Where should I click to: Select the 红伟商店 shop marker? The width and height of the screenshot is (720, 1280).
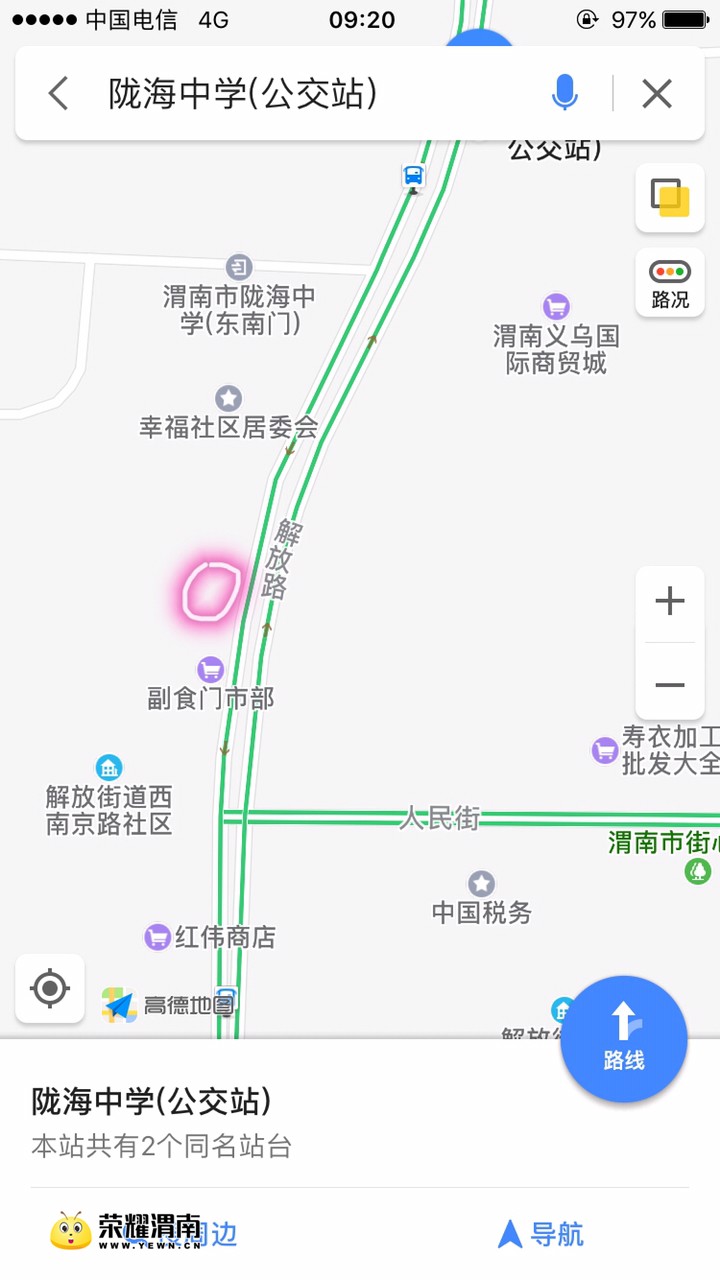coord(158,937)
